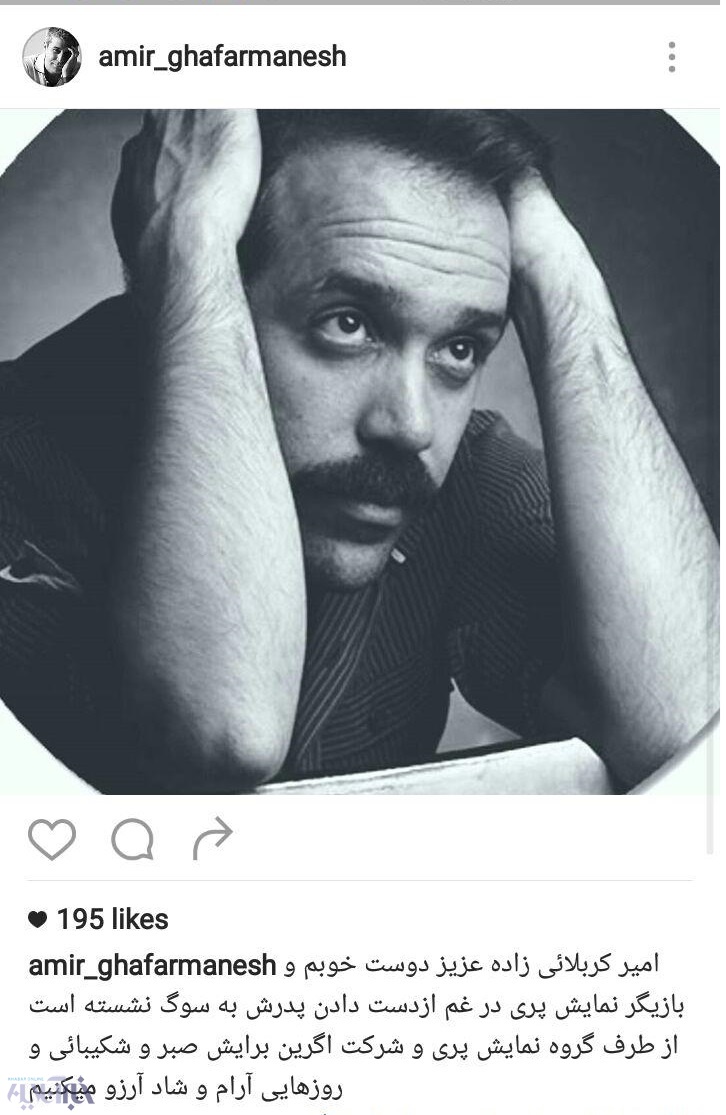The image size is (726, 1115).
Task: Like this post with heart icon
Action: click(52, 840)
